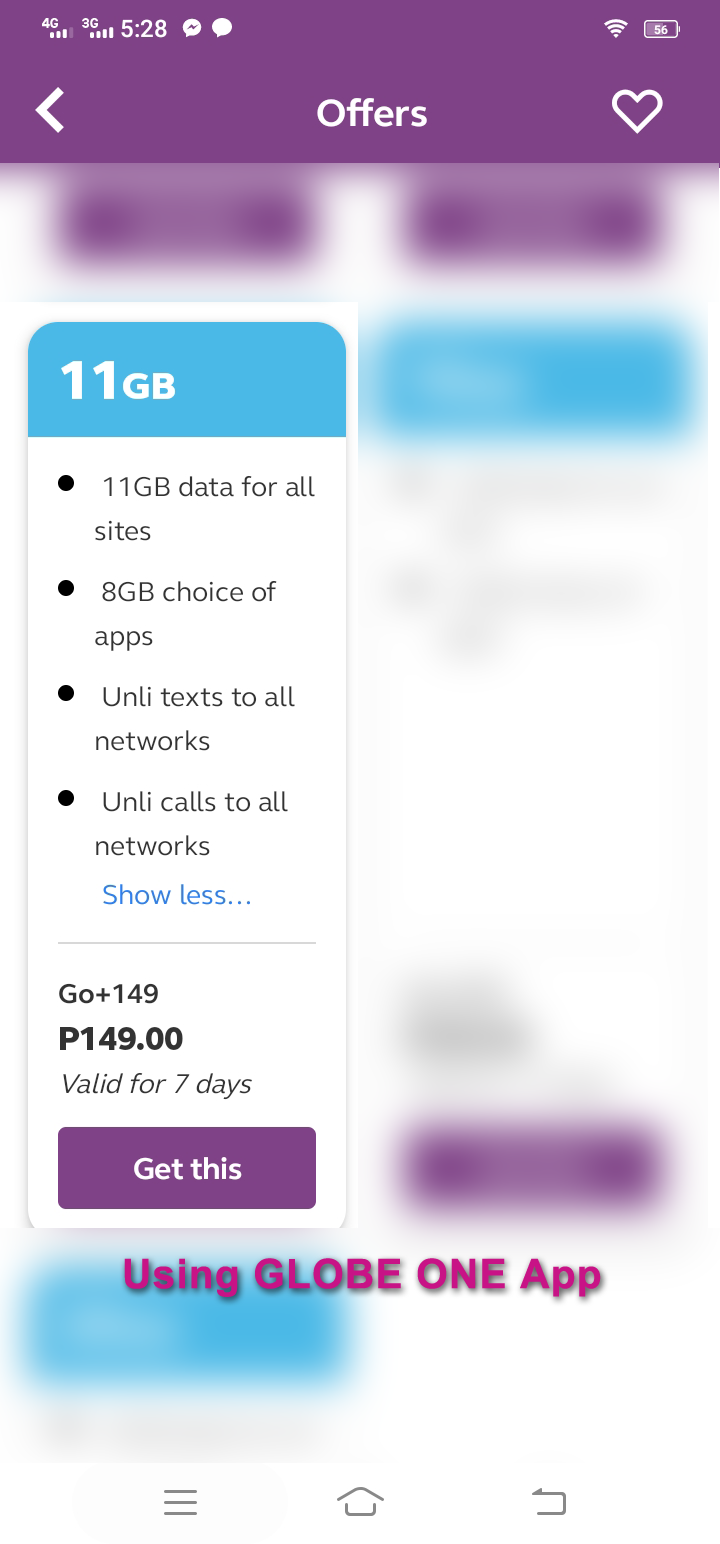Image resolution: width=720 pixels, height=1544 pixels.
Task: Tap the home navigation button
Action: click(x=361, y=1501)
